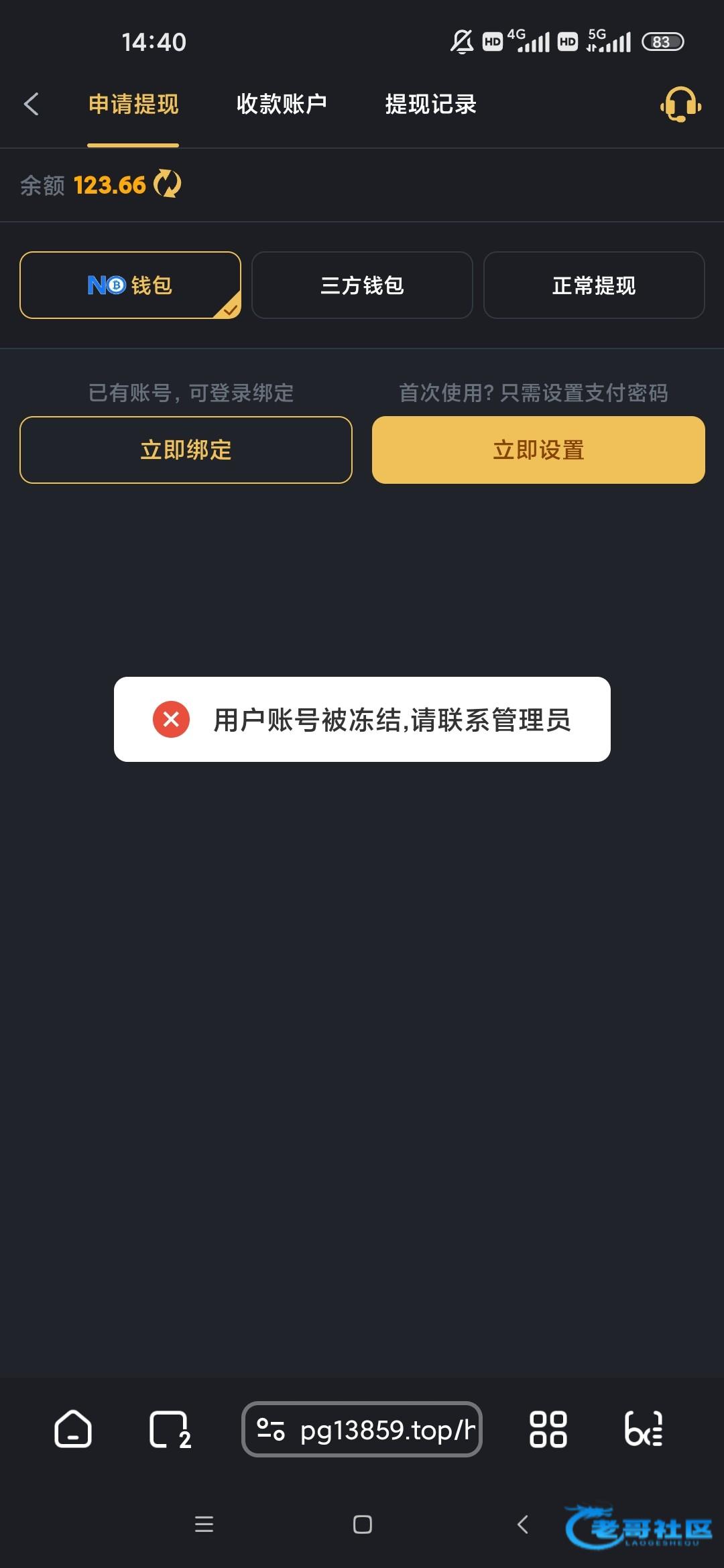
Task: Open the 提现记录 tab
Action: pos(430,104)
